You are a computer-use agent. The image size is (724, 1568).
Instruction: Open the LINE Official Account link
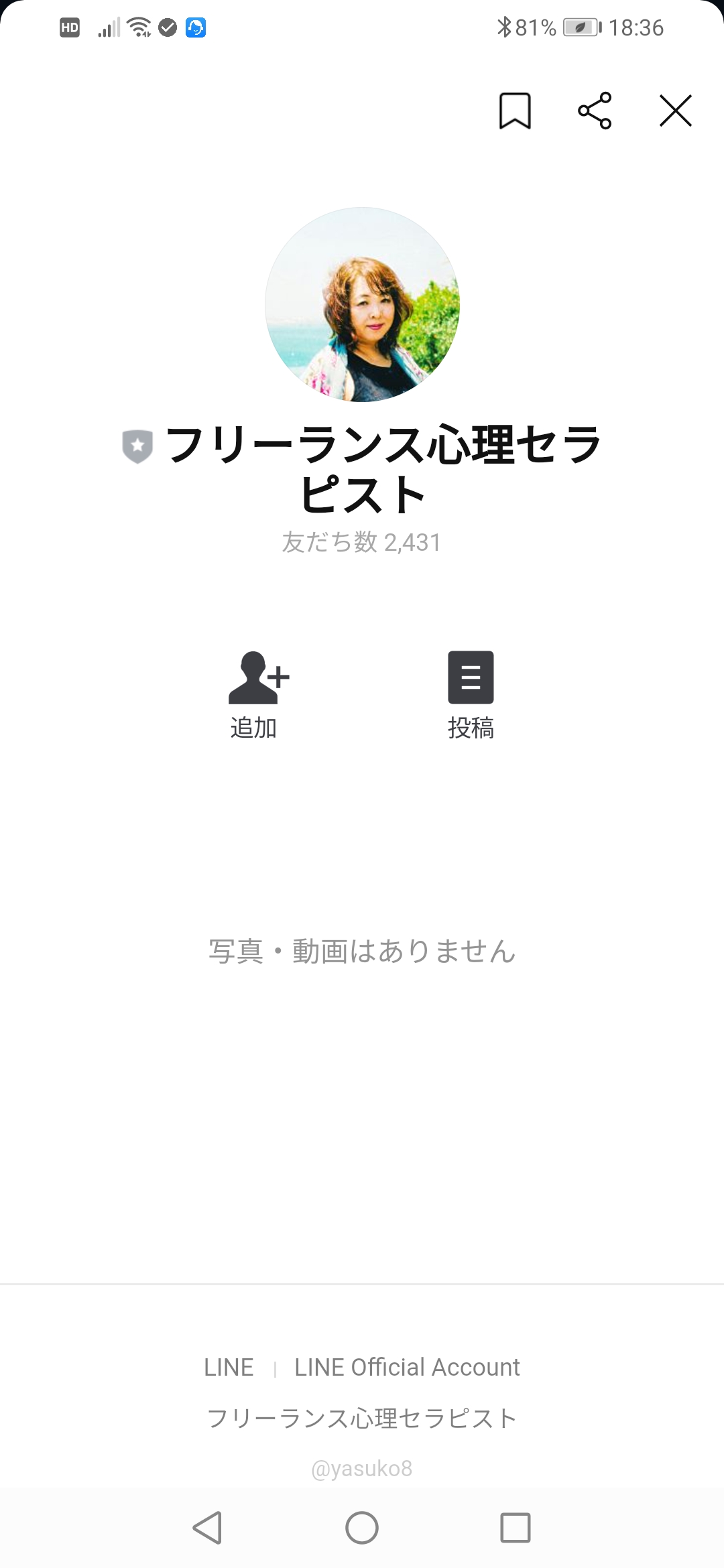click(407, 1367)
